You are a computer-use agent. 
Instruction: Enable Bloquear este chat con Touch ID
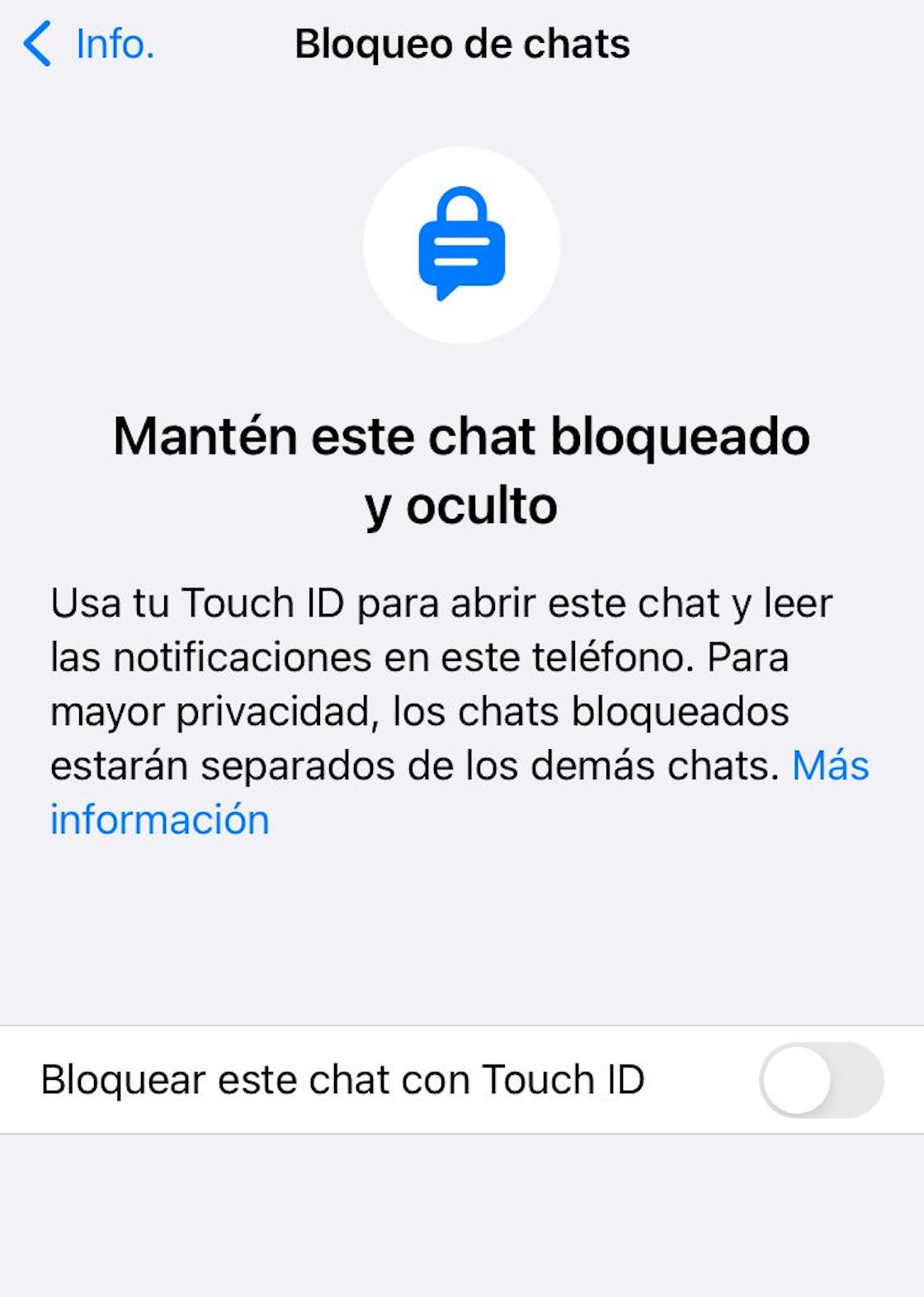coord(820,1080)
